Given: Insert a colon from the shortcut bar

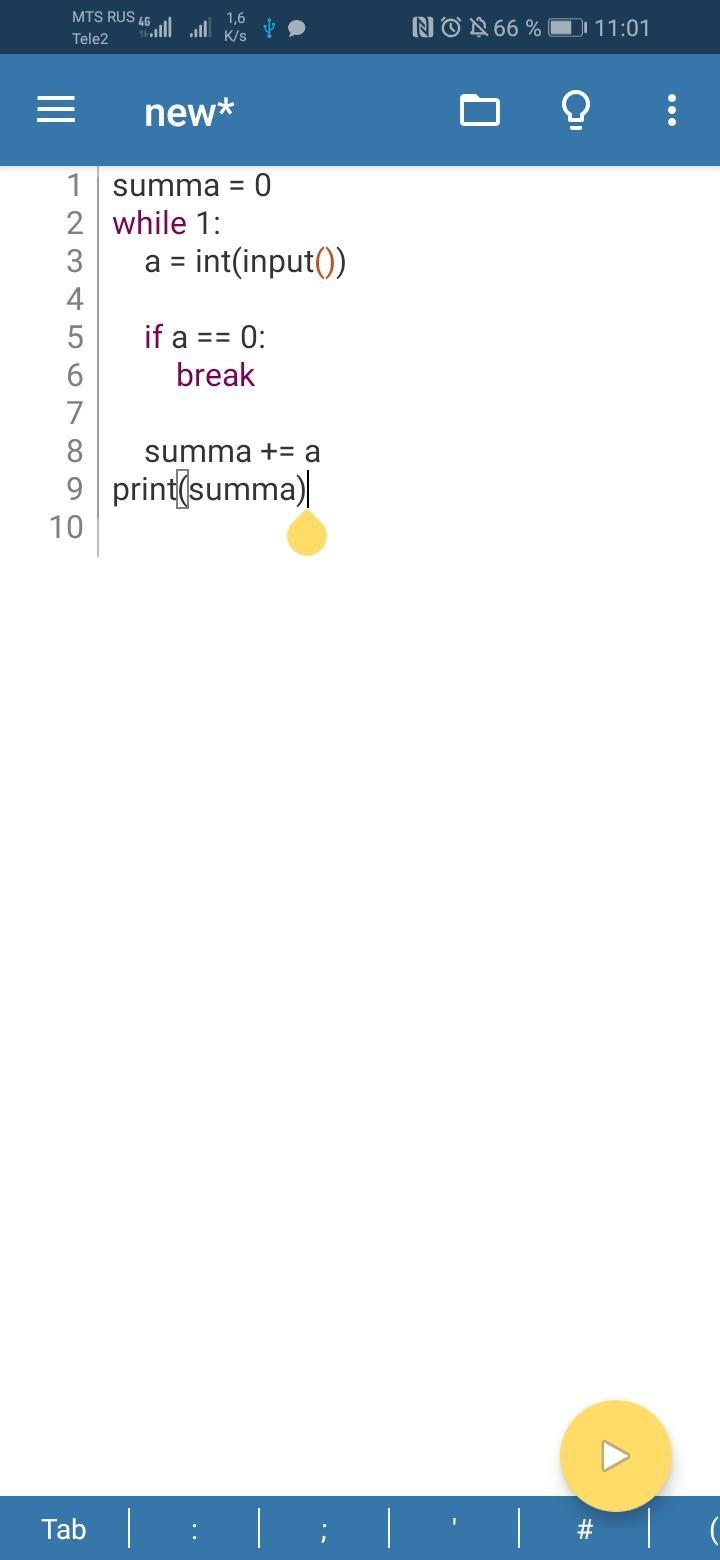Looking at the screenshot, I should pyautogui.click(x=194, y=1528).
